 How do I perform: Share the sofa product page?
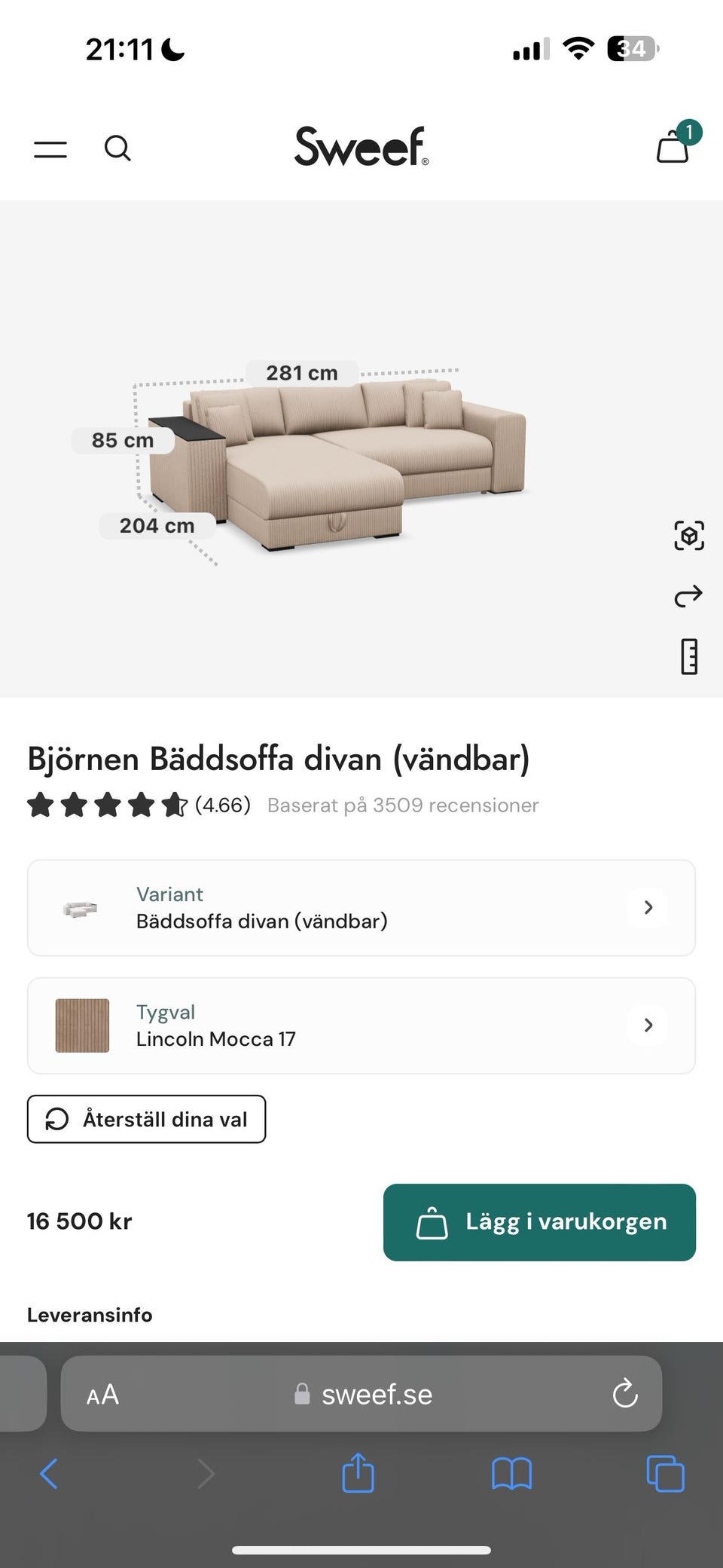click(x=688, y=597)
